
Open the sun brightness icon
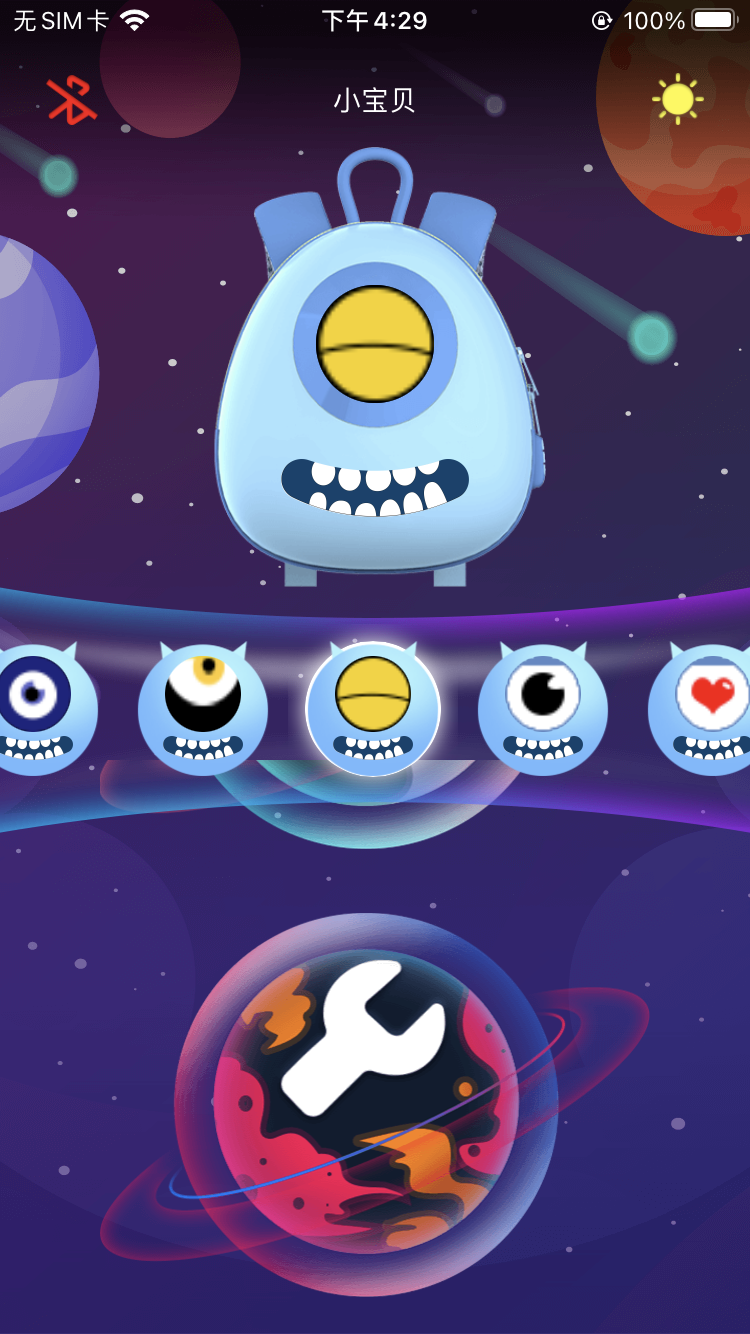coord(677,99)
